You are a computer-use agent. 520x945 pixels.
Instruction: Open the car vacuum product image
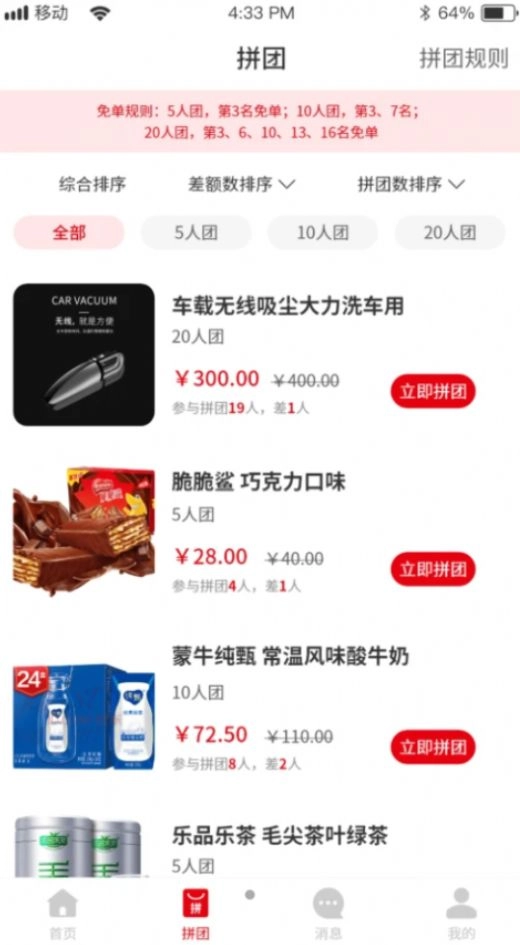(x=84, y=354)
